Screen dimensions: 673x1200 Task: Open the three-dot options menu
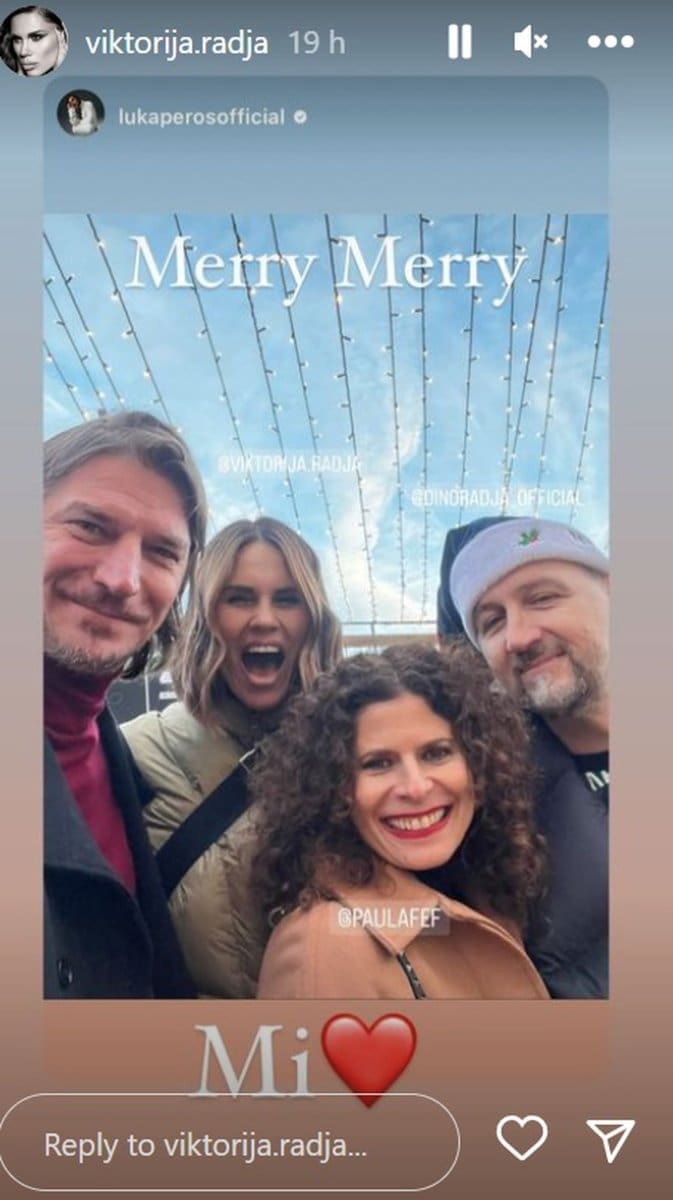(x=611, y=42)
